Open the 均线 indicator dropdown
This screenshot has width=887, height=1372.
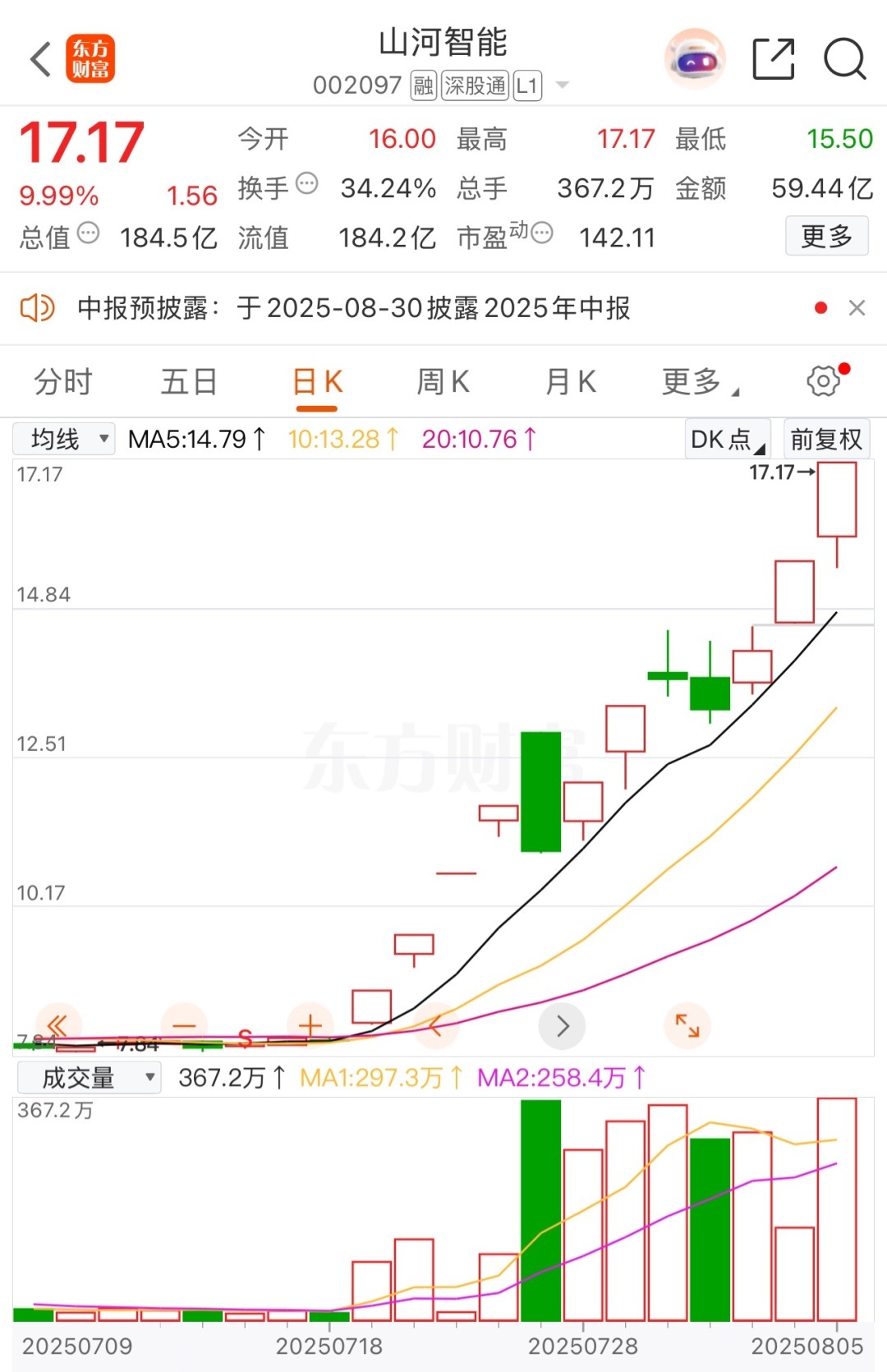click(64, 439)
